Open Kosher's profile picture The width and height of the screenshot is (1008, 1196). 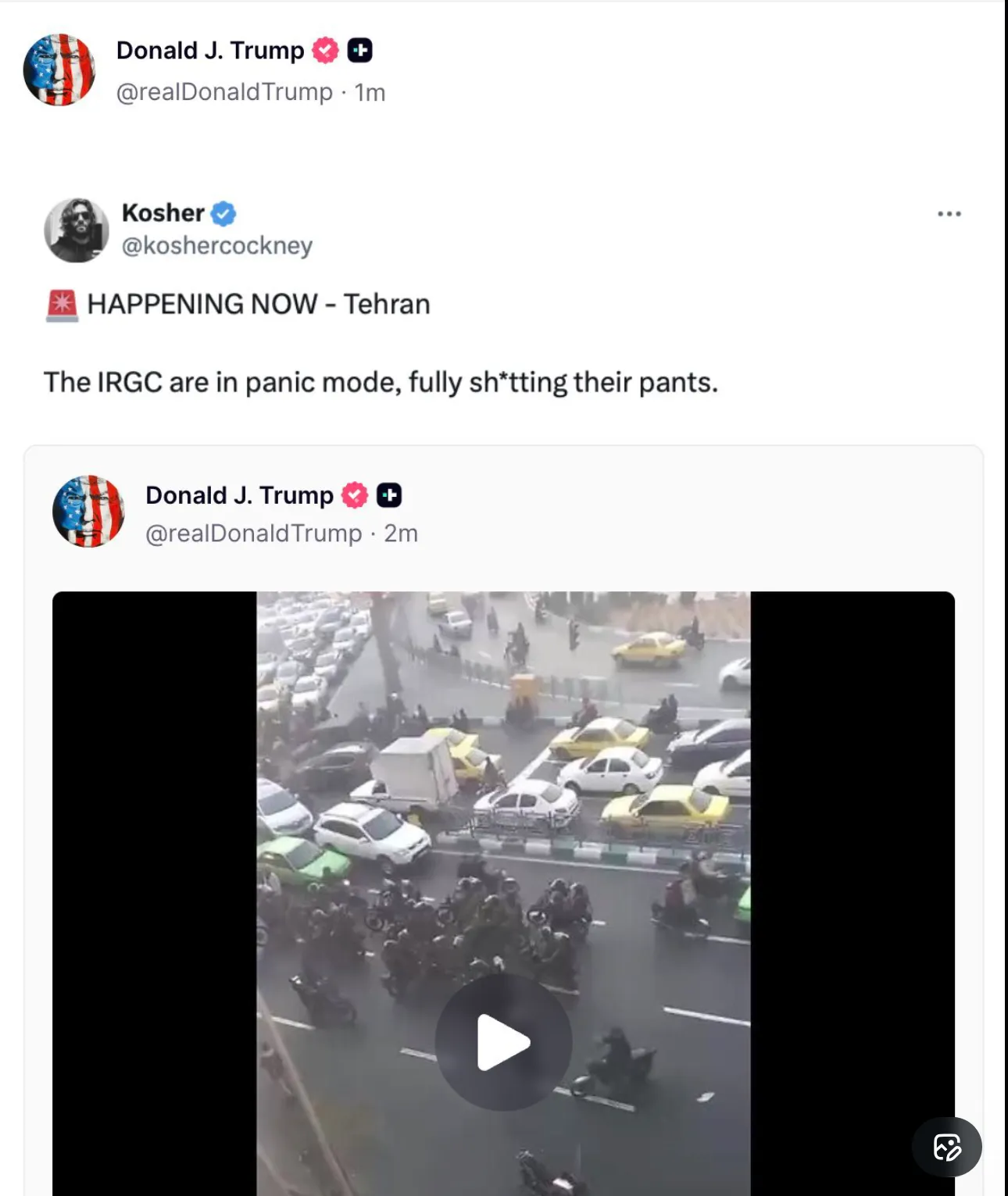click(76, 230)
